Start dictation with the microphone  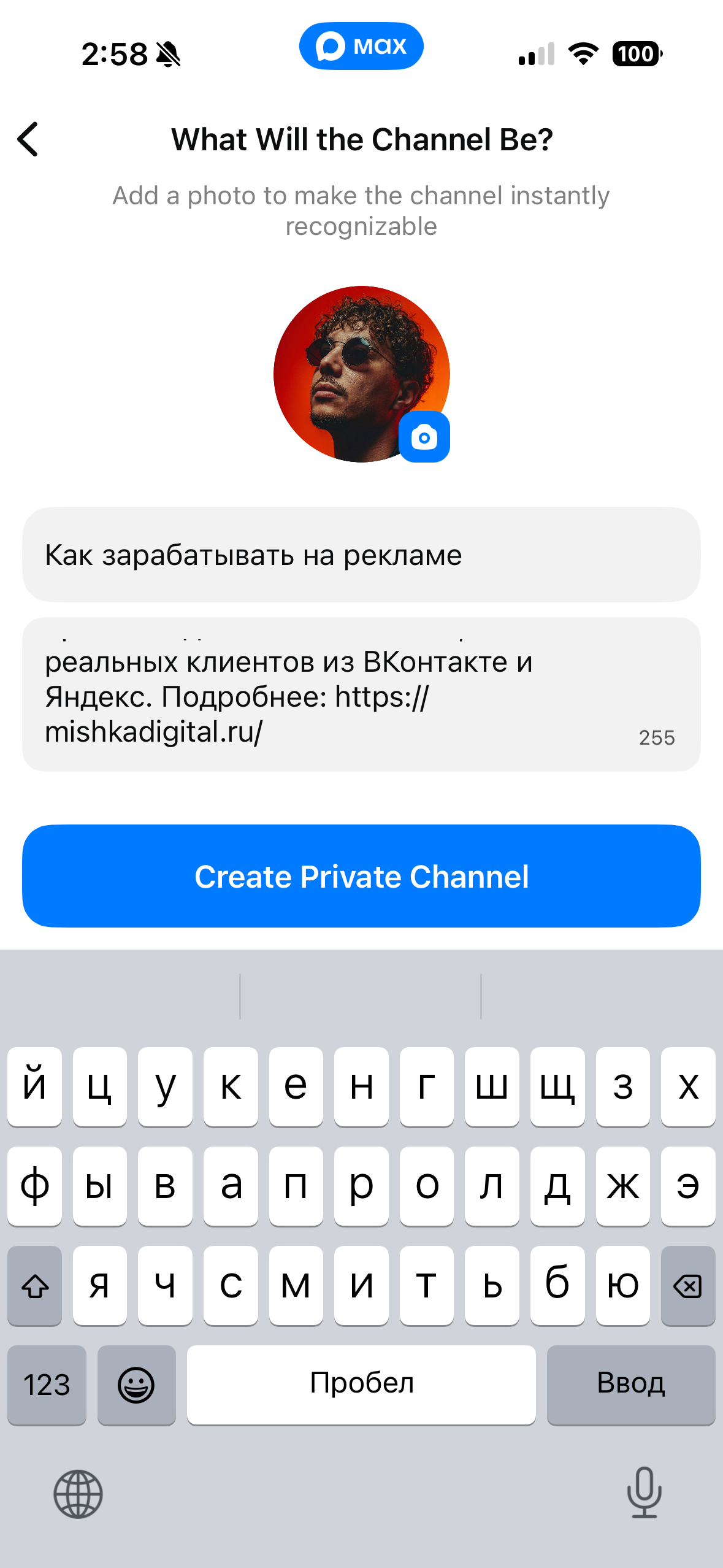coord(644,1493)
